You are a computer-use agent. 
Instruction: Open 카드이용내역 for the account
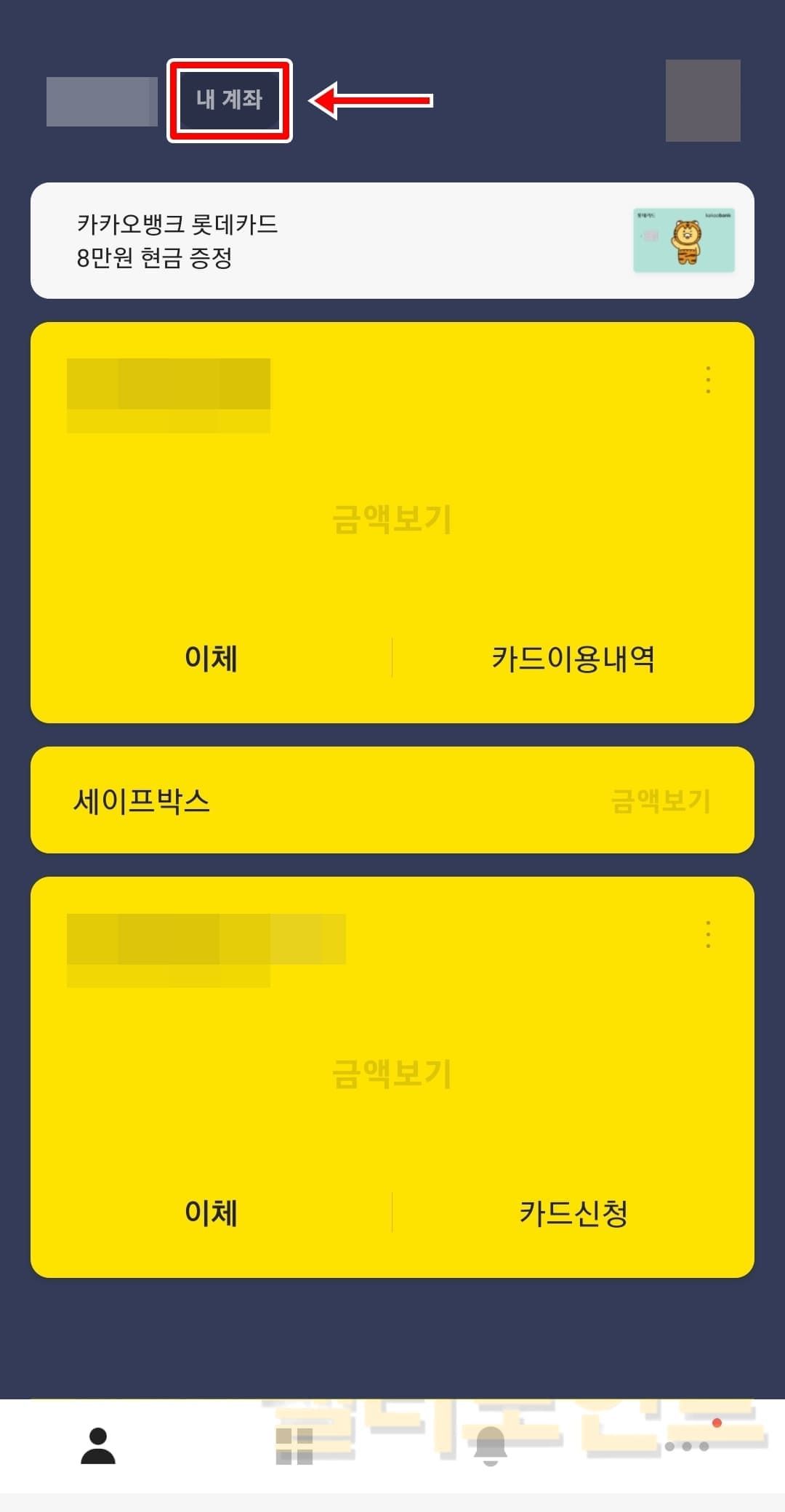573,659
